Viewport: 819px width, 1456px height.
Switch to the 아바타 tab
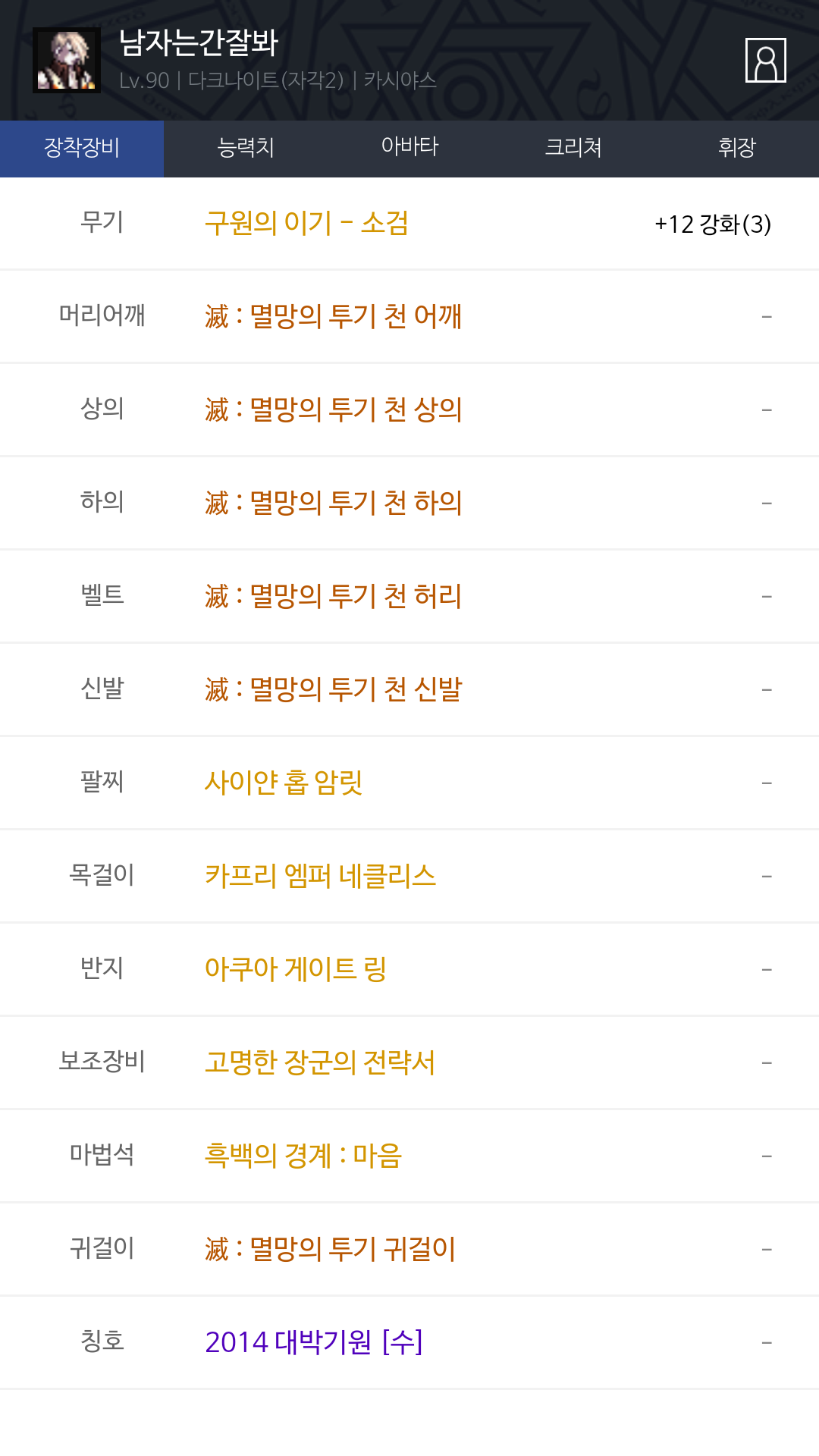[x=409, y=148]
